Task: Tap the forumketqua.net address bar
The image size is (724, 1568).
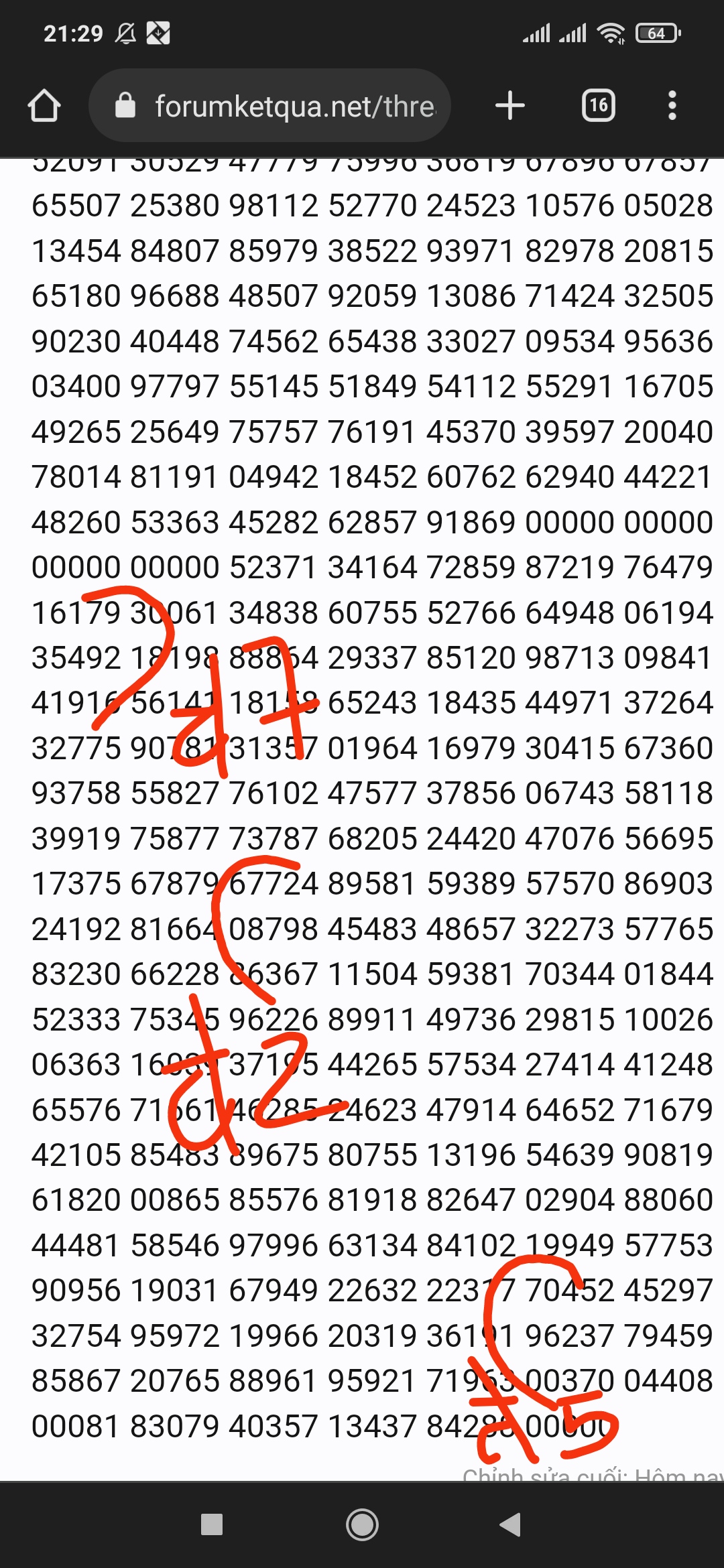Action: [269, 105]
